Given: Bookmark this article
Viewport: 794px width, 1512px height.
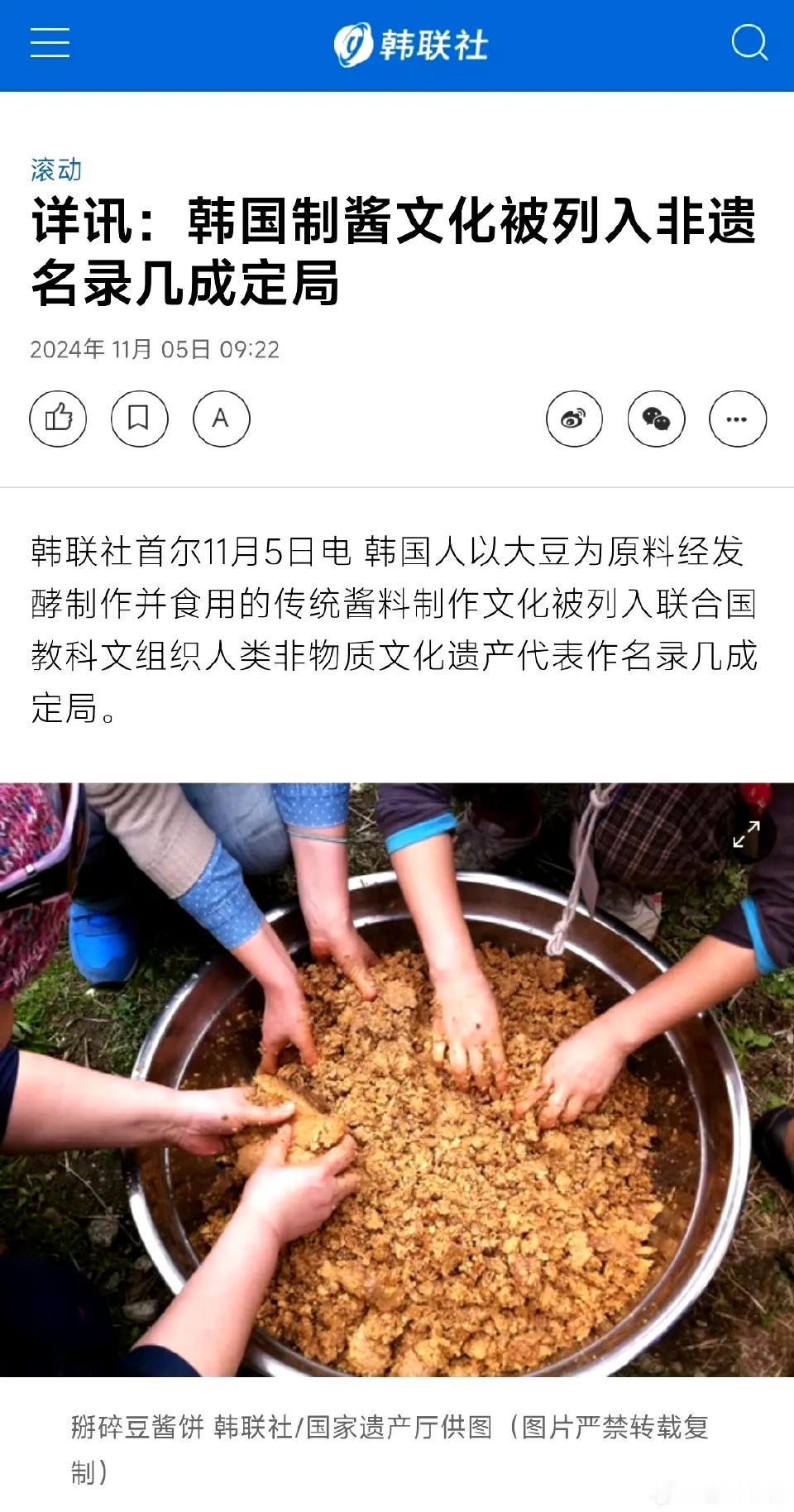Looking at the screenshot, I should click(x=138, y=419).
